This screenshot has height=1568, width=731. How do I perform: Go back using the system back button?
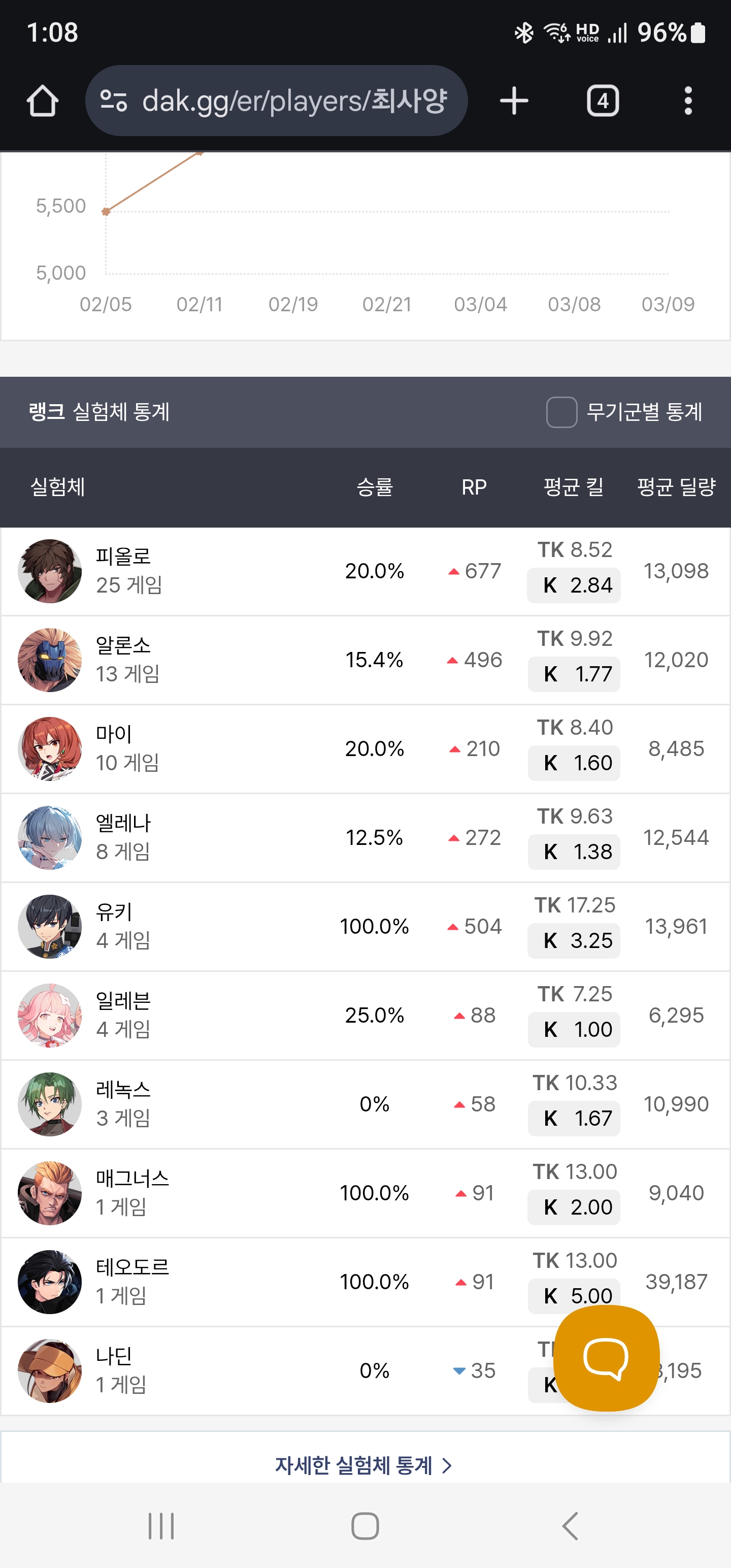[x=570, y=1526]
